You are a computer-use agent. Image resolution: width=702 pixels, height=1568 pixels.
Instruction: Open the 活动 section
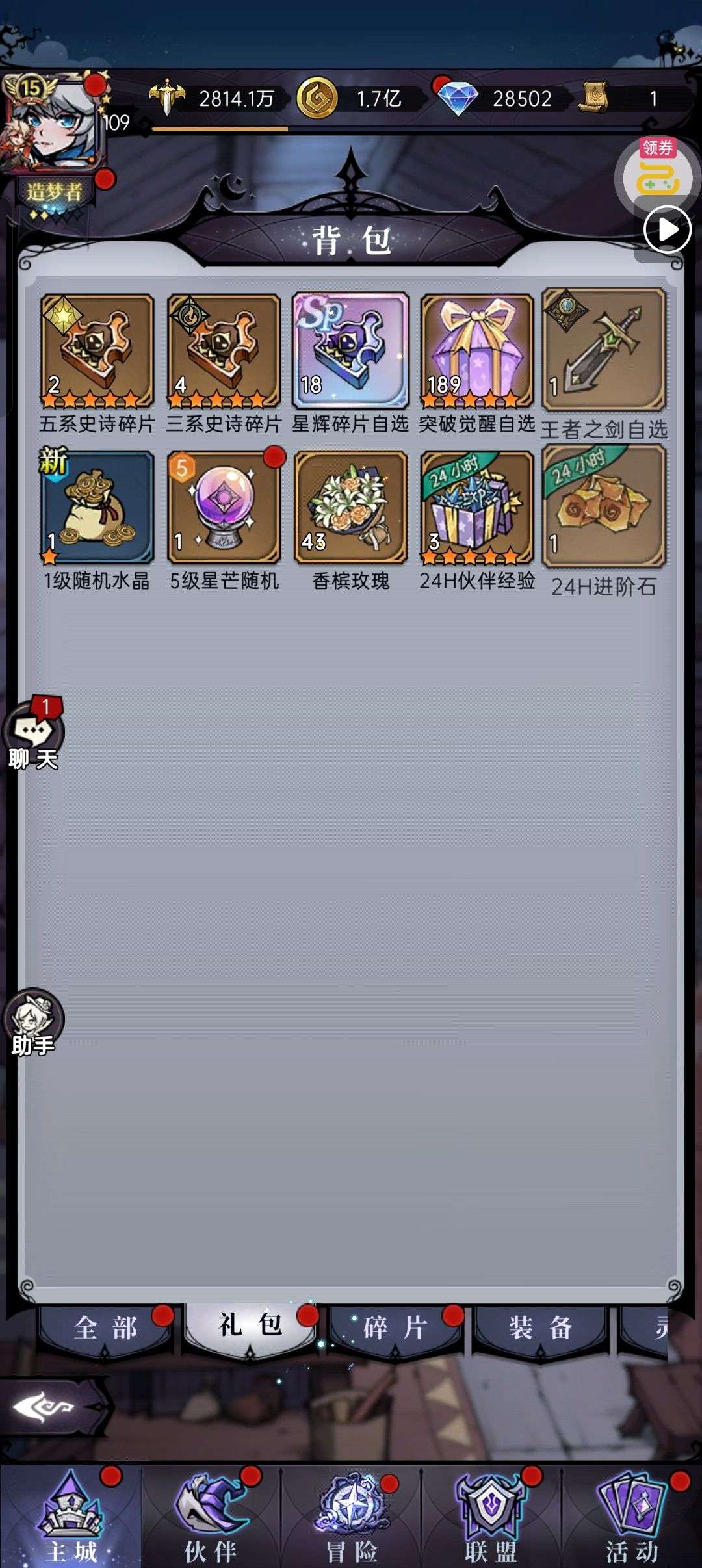point(632,1518)
